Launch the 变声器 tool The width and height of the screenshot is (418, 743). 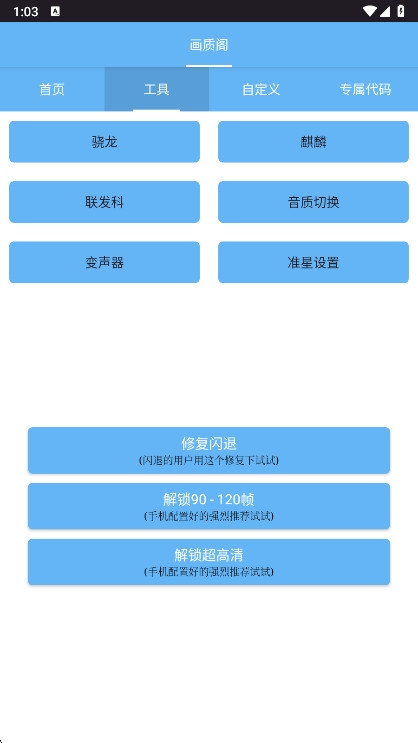pos(104,262)
